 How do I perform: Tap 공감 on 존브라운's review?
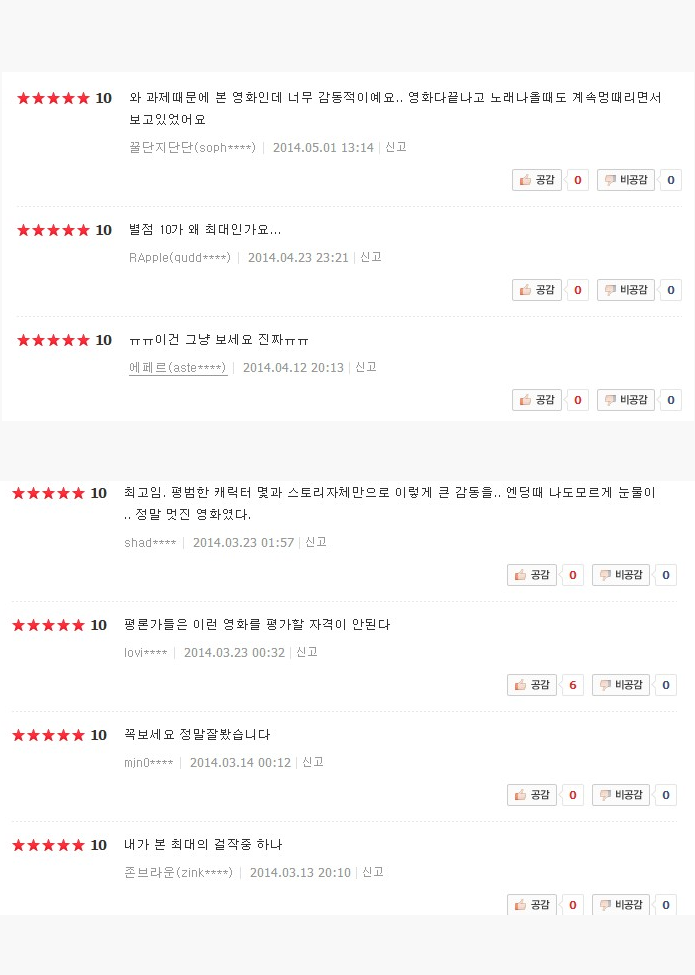tap(532, 905)
